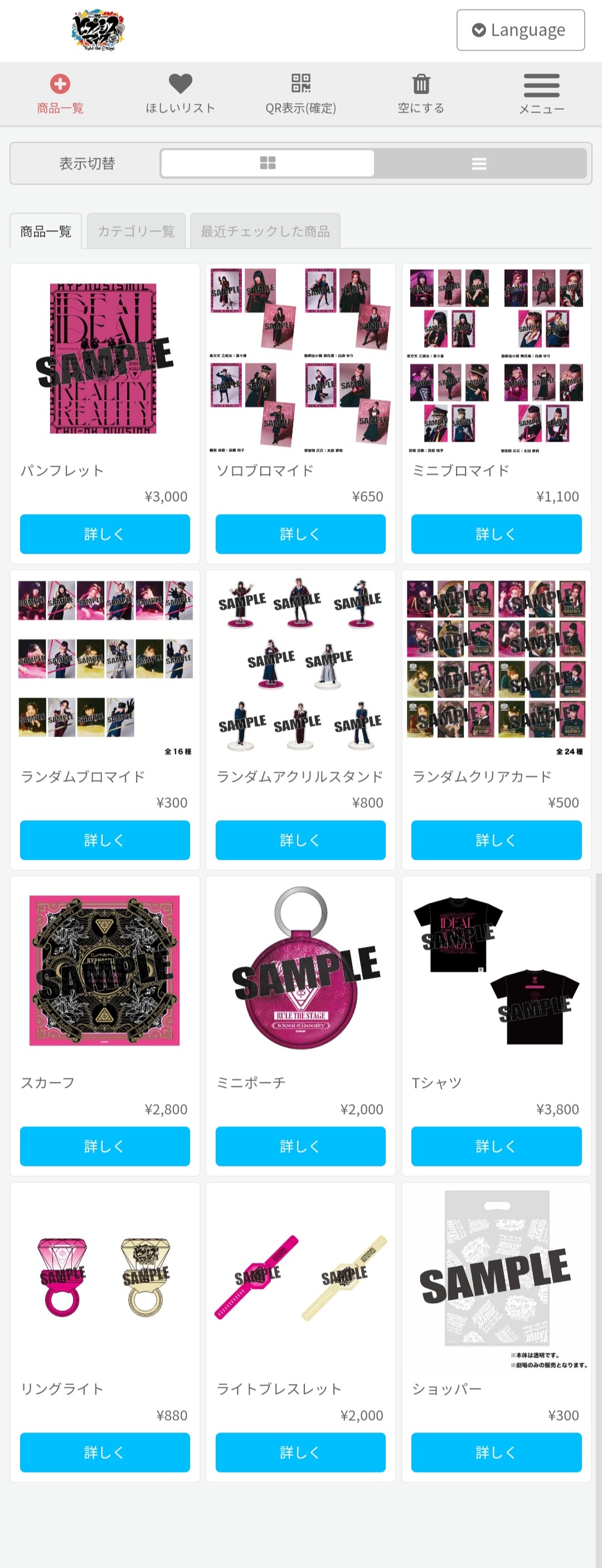Viewport: 602px width, 1568px height.
Task: Show the QR表示(確定) code
Action: (x=300, y=93)
